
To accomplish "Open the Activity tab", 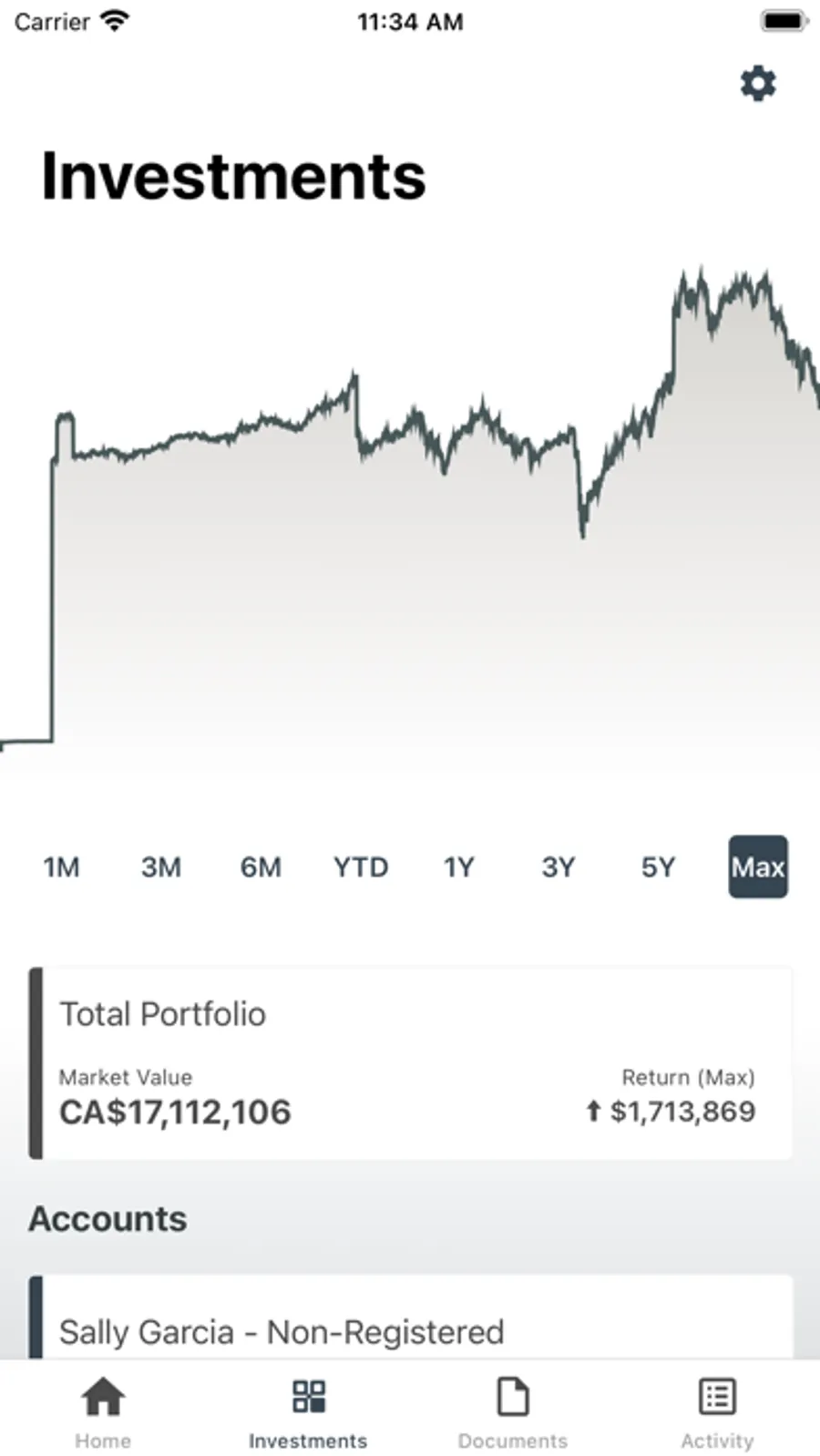I will click(717, 1410).
